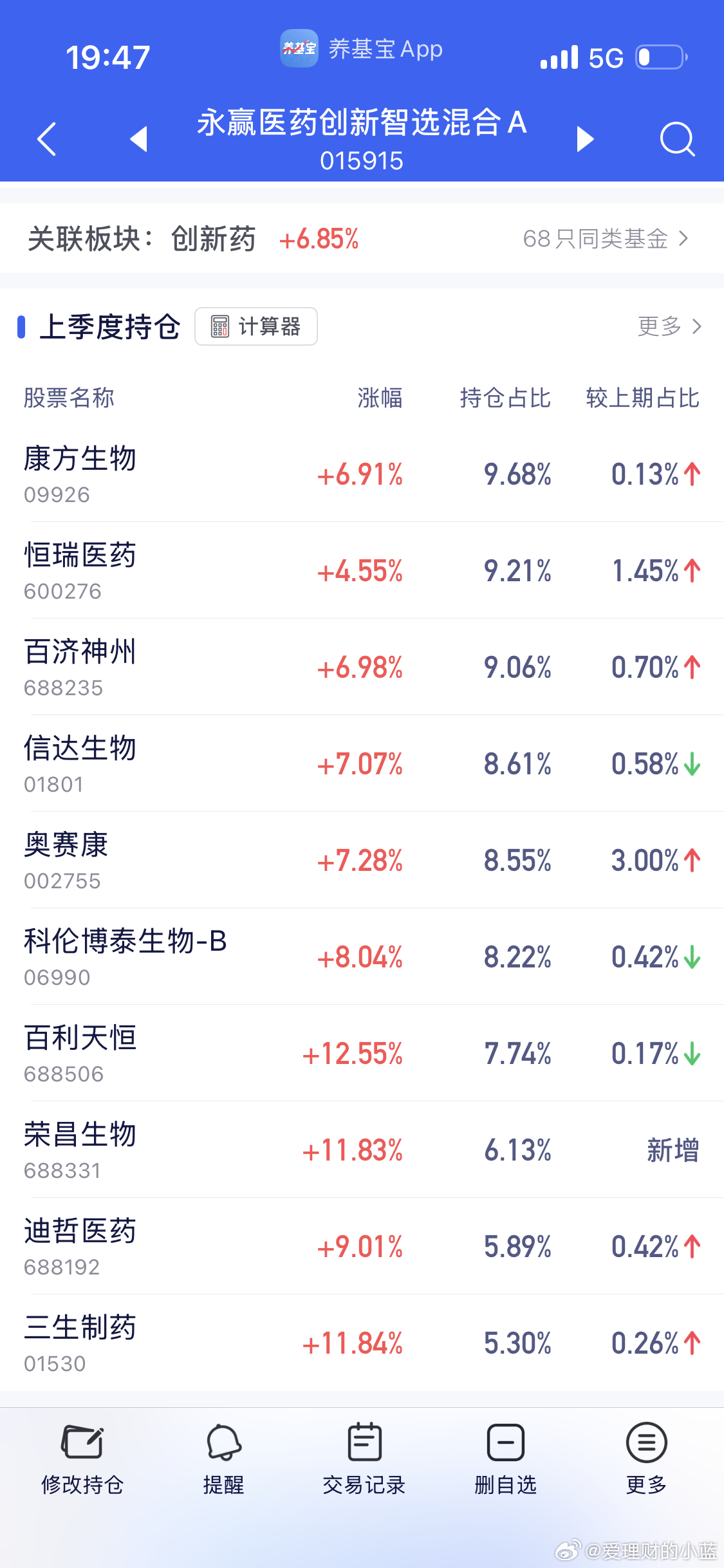Tap the red up arrow beside 恒瑞医药
Viewport: 724px width, 1568px height.
click(x=691, y=571)
